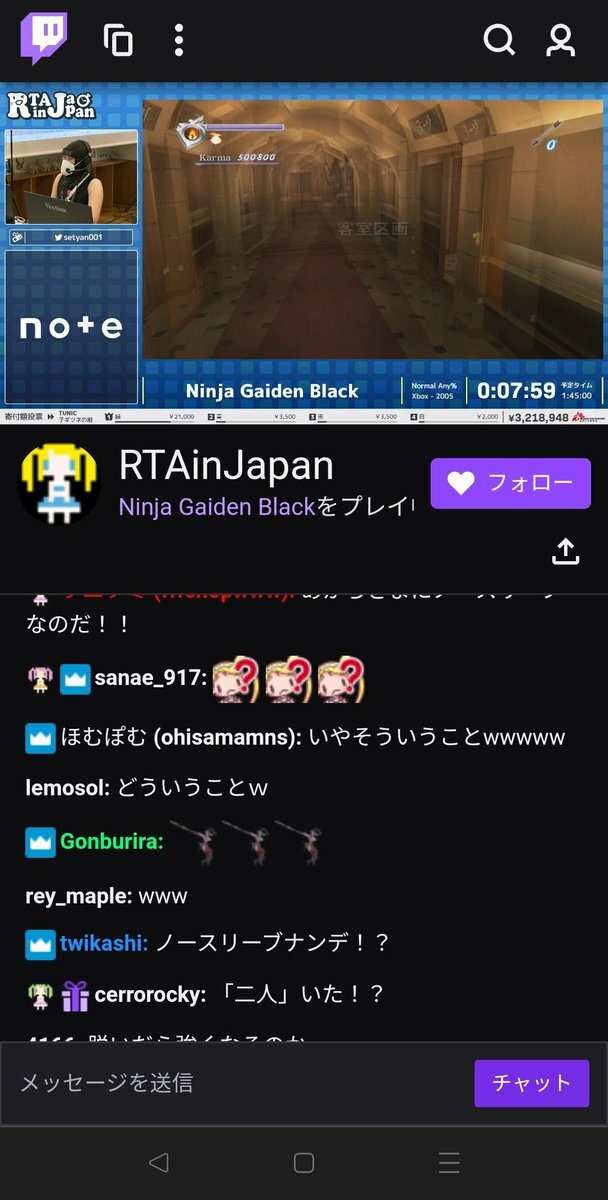
Task: Tap twikashi's username in chat
Action: [103, 942]
